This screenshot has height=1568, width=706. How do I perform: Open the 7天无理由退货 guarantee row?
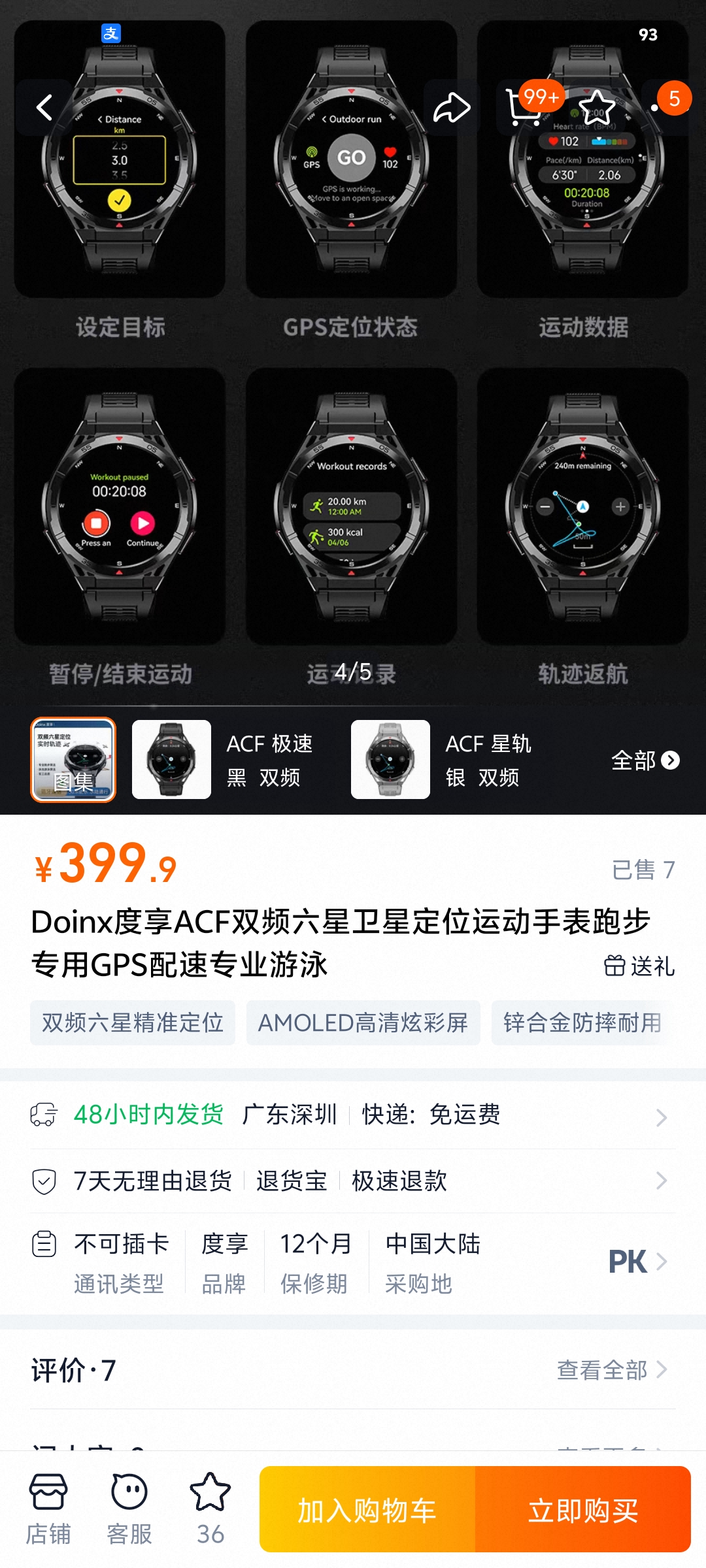tap(353, 1181)
